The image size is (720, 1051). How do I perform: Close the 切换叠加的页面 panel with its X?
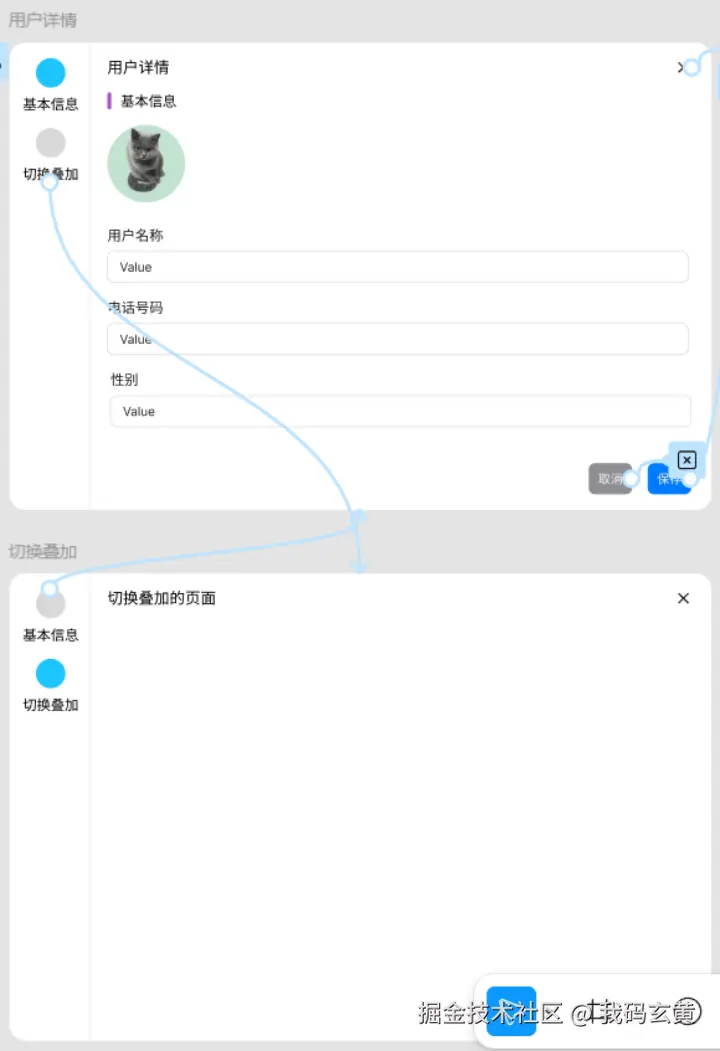[x=683, y=598]
